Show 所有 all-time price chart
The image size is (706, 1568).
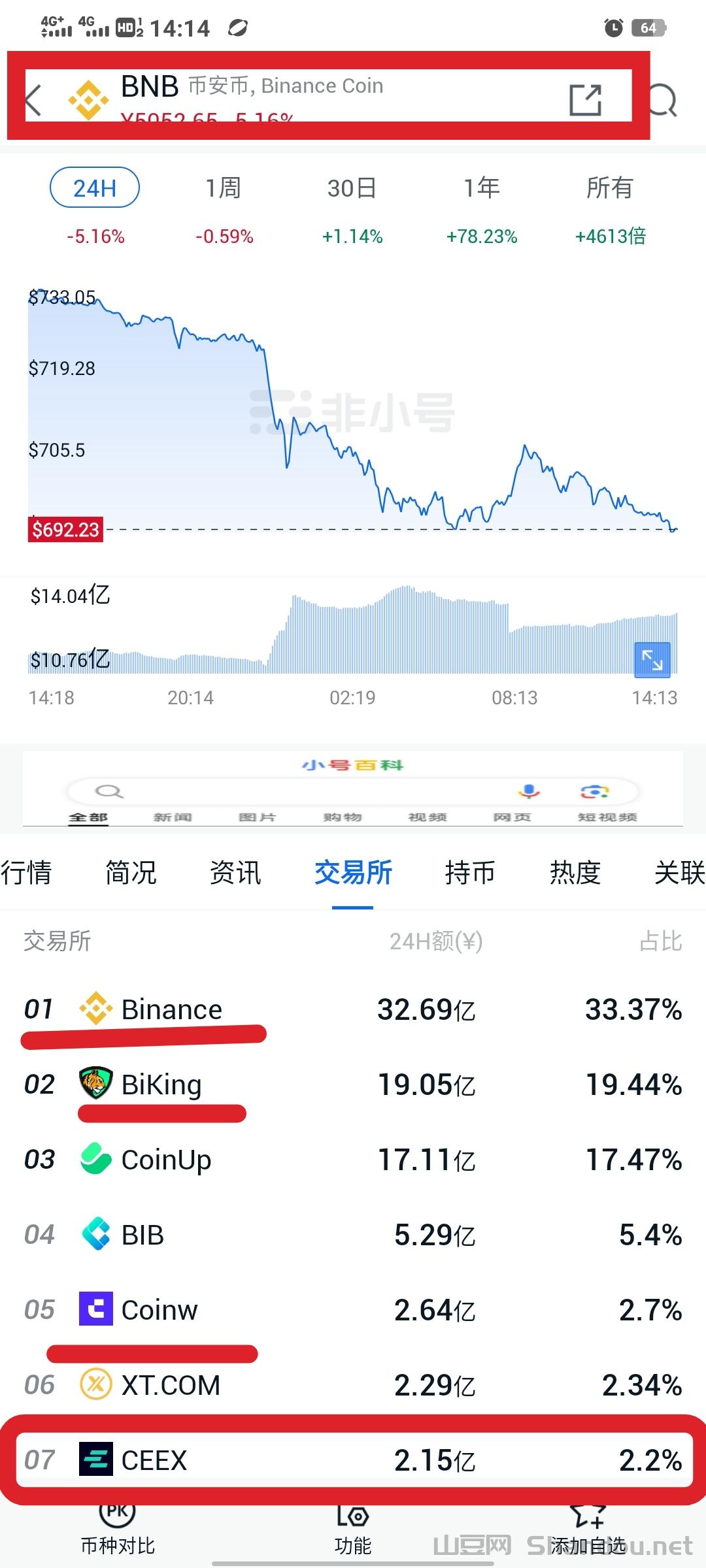pos(609,188)
